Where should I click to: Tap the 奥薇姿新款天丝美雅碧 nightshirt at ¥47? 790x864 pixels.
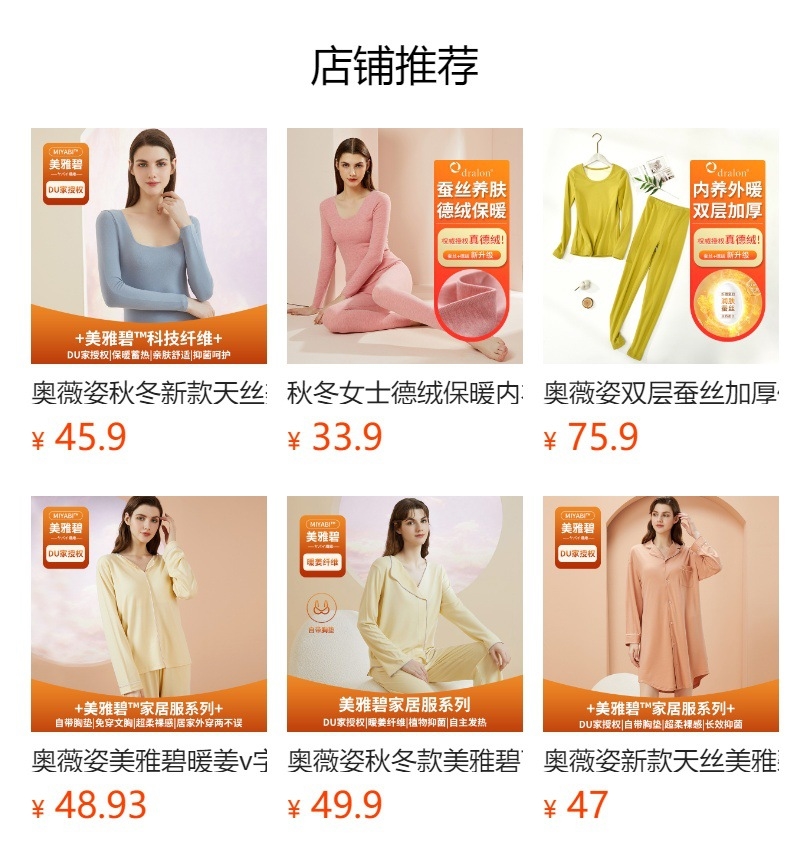point(661,614)
